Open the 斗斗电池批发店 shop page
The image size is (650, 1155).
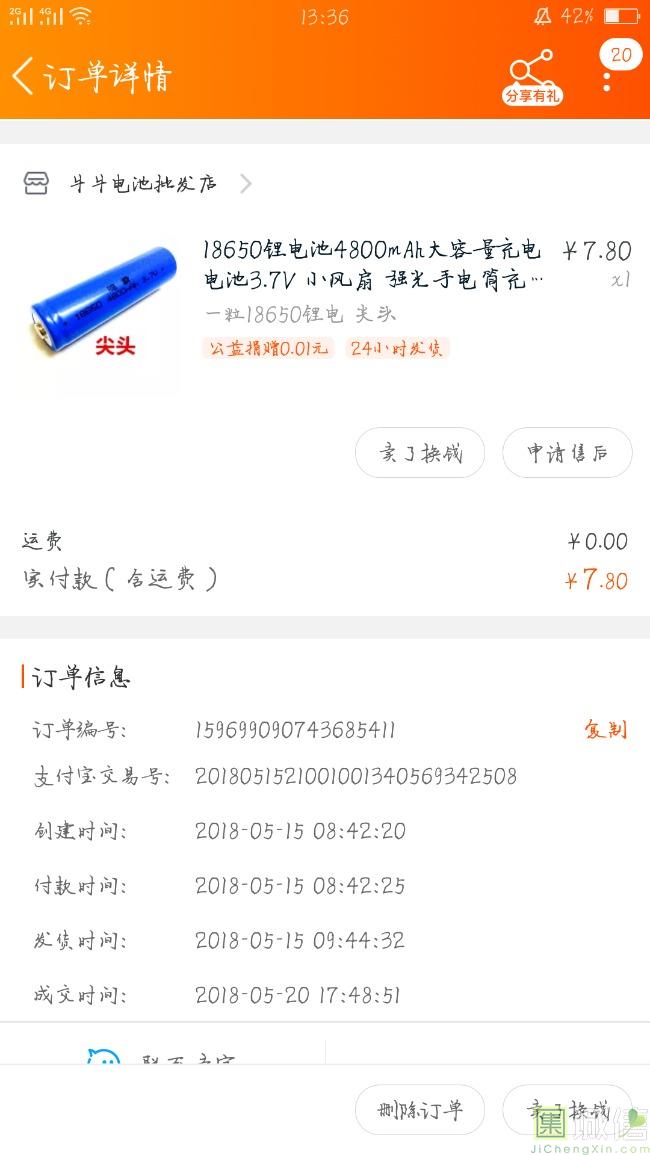coord(142,184)
